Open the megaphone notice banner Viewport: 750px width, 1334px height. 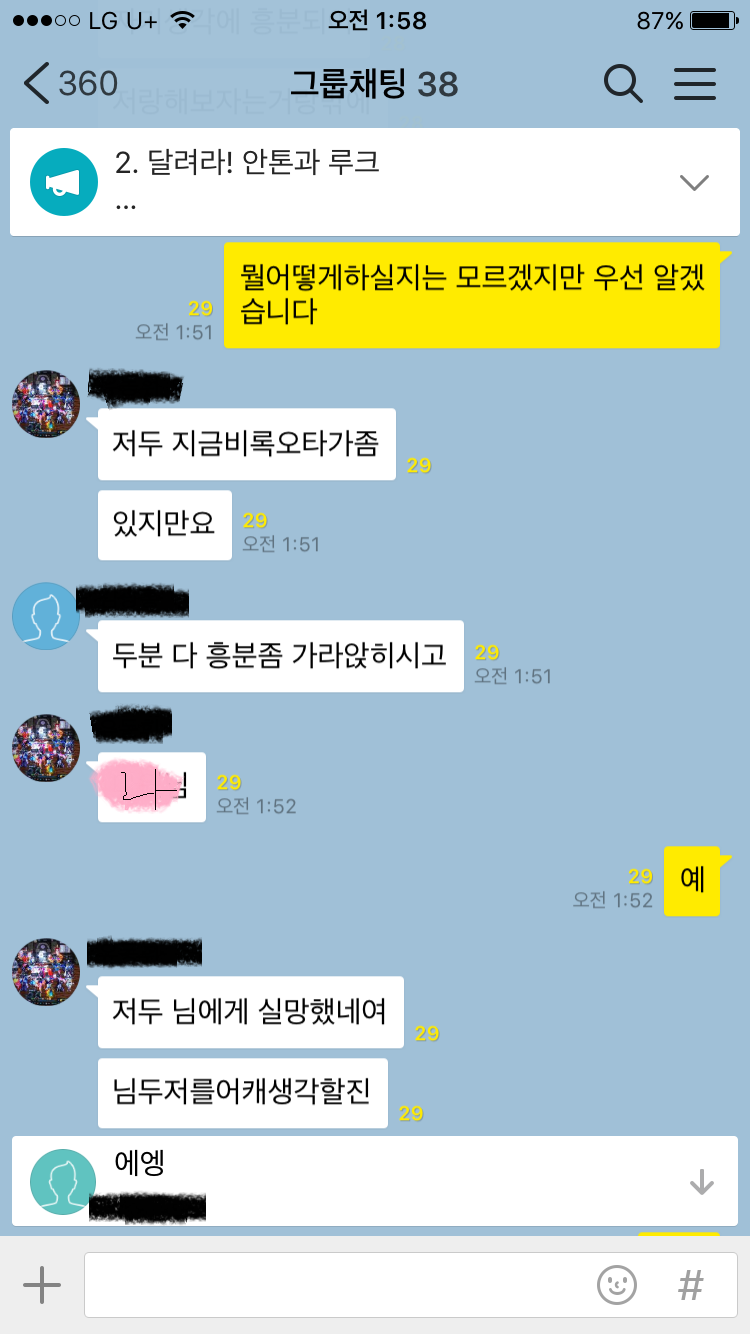pyautogui.click(x=64, y=182)
